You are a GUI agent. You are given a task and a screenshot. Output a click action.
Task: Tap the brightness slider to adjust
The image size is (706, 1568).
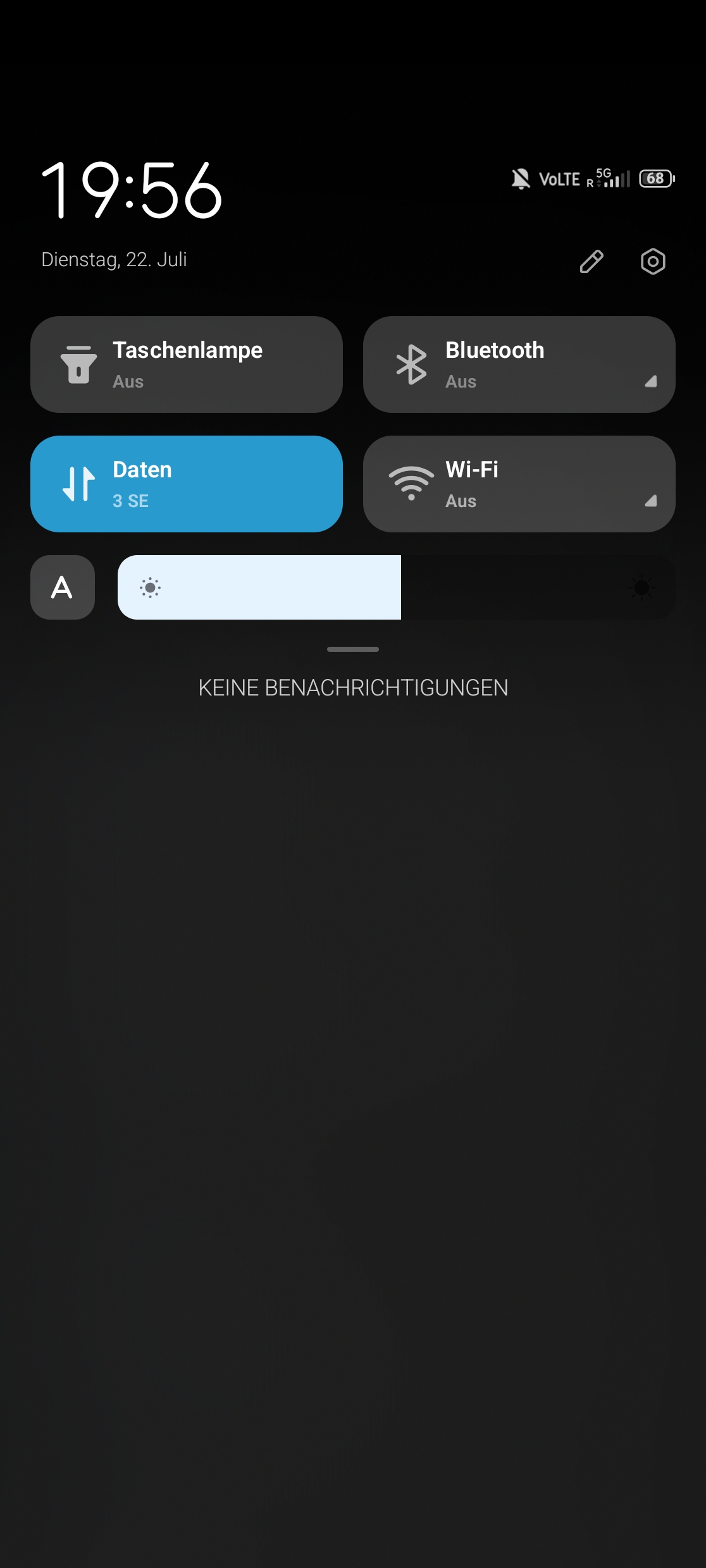(x=397, y=587)
